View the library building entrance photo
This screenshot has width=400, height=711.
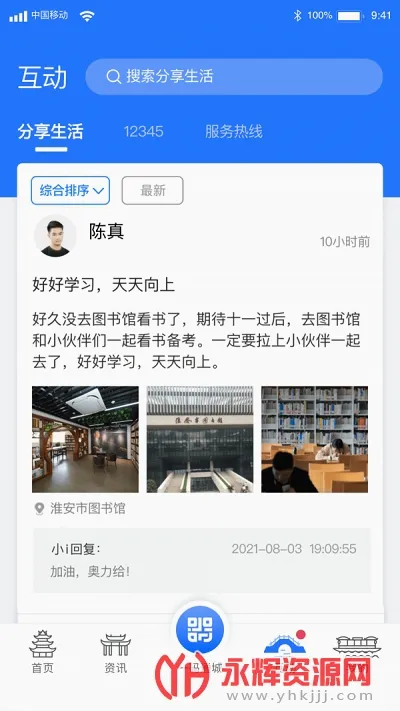point(200,439)
